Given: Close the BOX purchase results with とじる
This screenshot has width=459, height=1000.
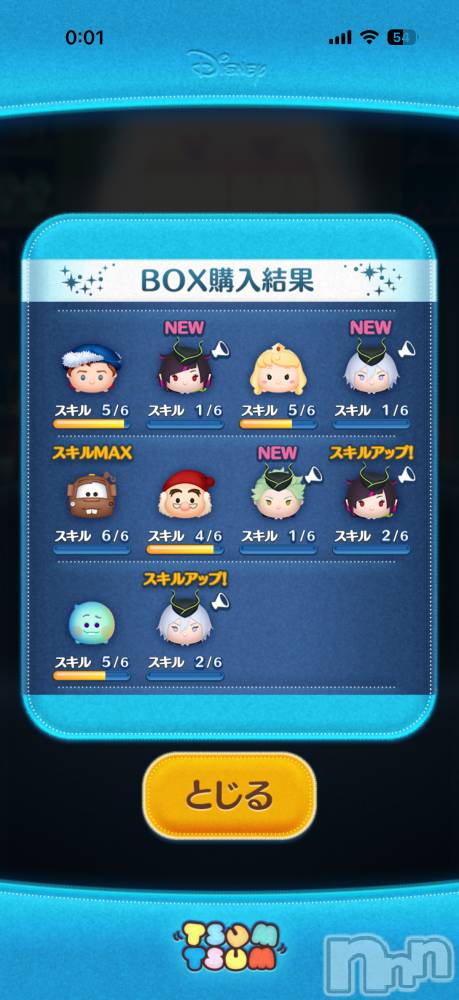Looking at the screenshot, I should [x=230, y=795].
